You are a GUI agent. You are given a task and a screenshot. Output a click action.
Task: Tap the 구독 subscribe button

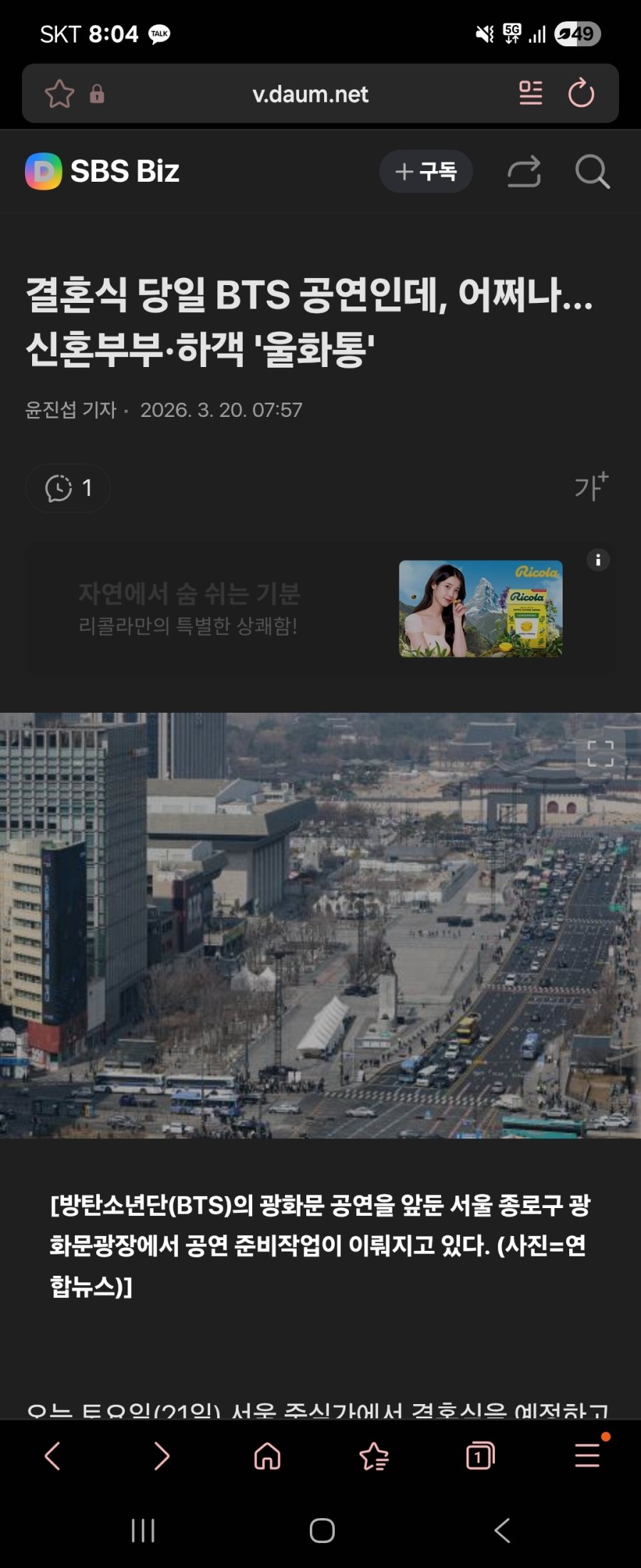coord(426,172)
